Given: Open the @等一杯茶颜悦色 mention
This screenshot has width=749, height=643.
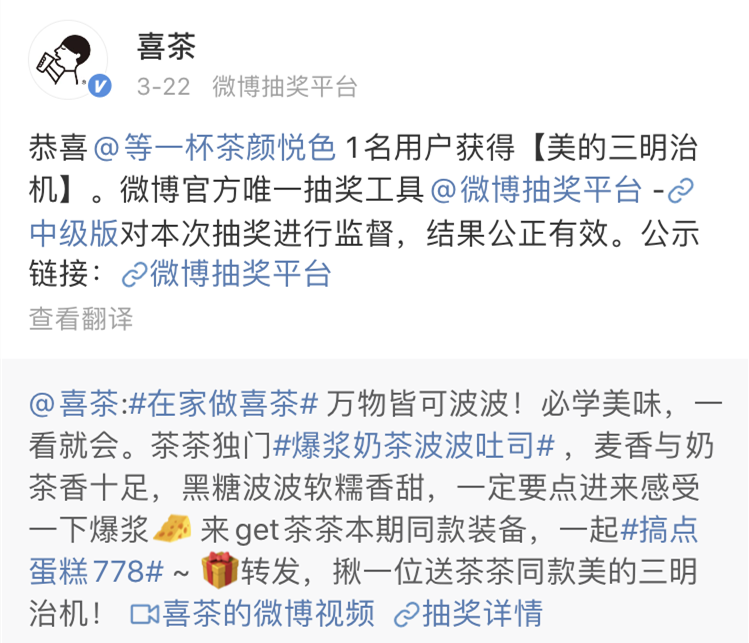Looking at the screenshot, I should [213, 148].
